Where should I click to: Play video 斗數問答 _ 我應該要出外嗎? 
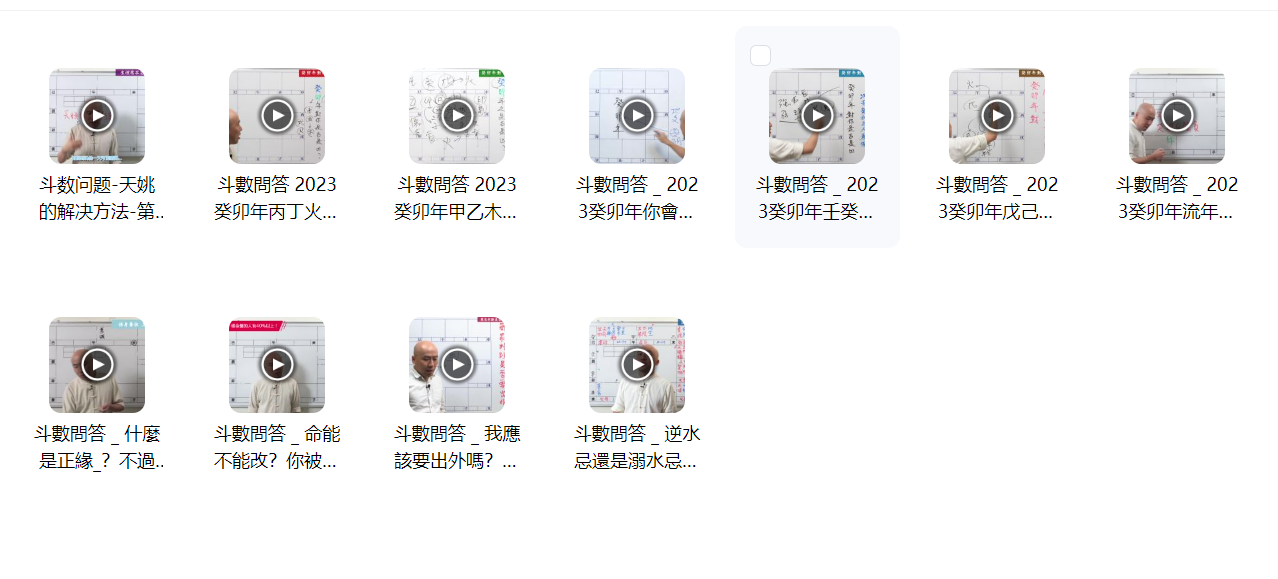click(x=457, y=365)
